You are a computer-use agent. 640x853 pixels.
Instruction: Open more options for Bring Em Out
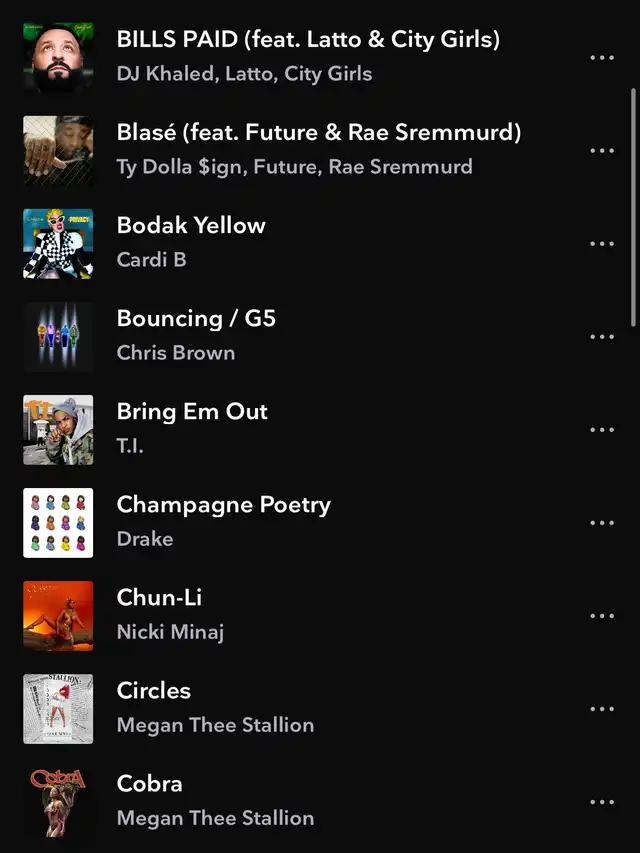pos(602,430)
